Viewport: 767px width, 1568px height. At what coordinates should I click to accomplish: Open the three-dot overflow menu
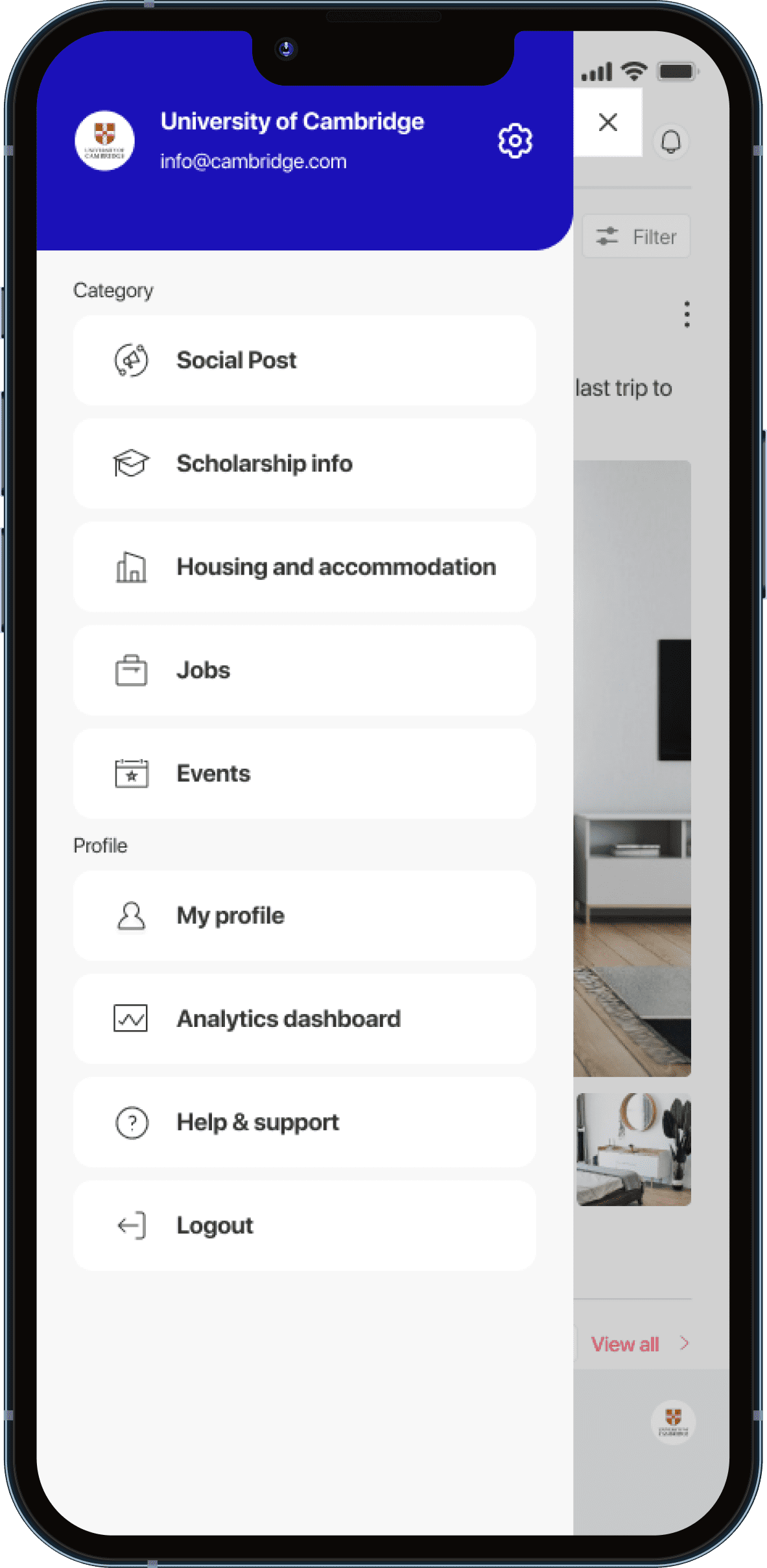click(687, 315)
